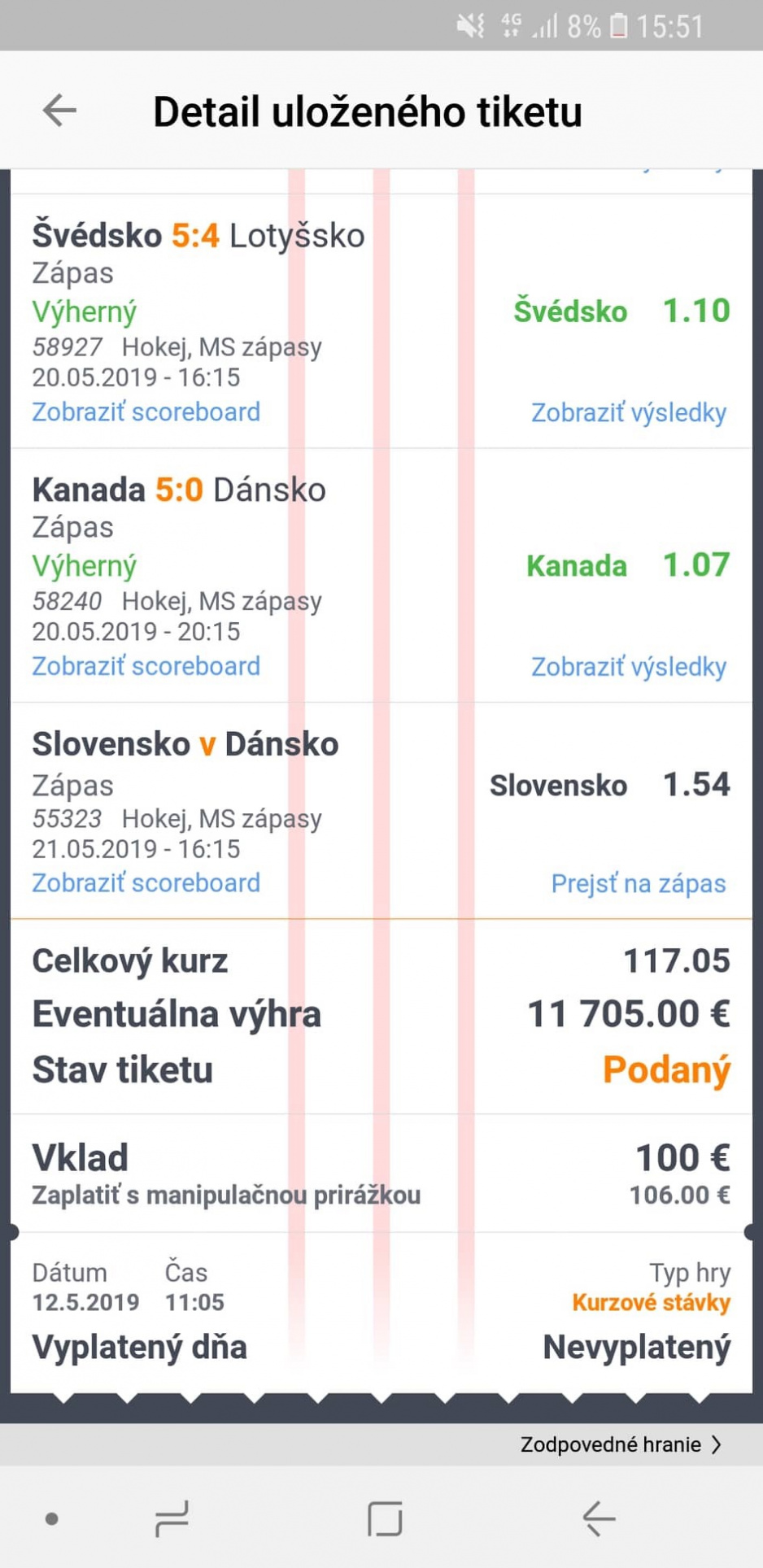The width and height of the screenshot is (763, 1568).
Task: Show scoreboard for Kanada vs Dánsko
Action: click(146, 666)
